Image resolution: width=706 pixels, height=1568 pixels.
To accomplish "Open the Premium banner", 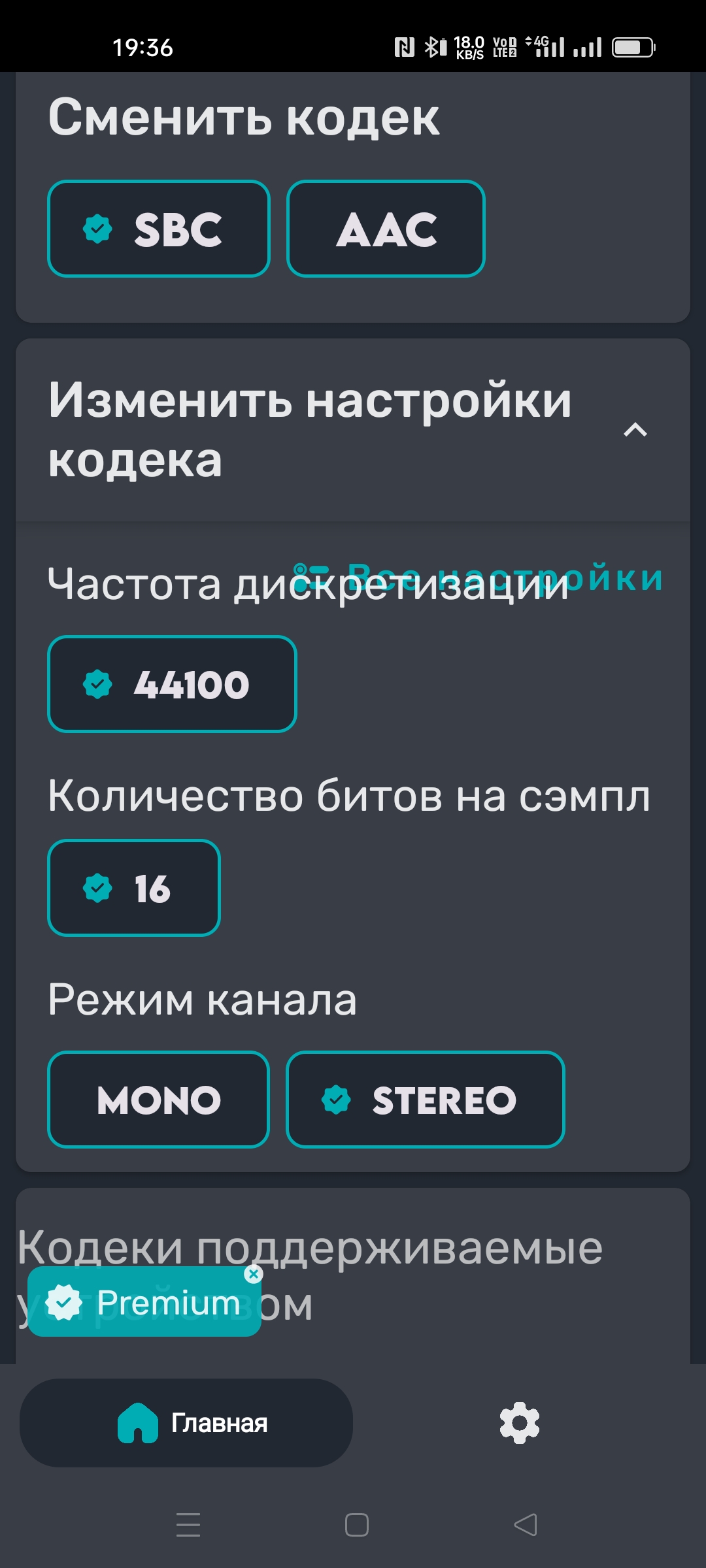I will (144, 1303).
